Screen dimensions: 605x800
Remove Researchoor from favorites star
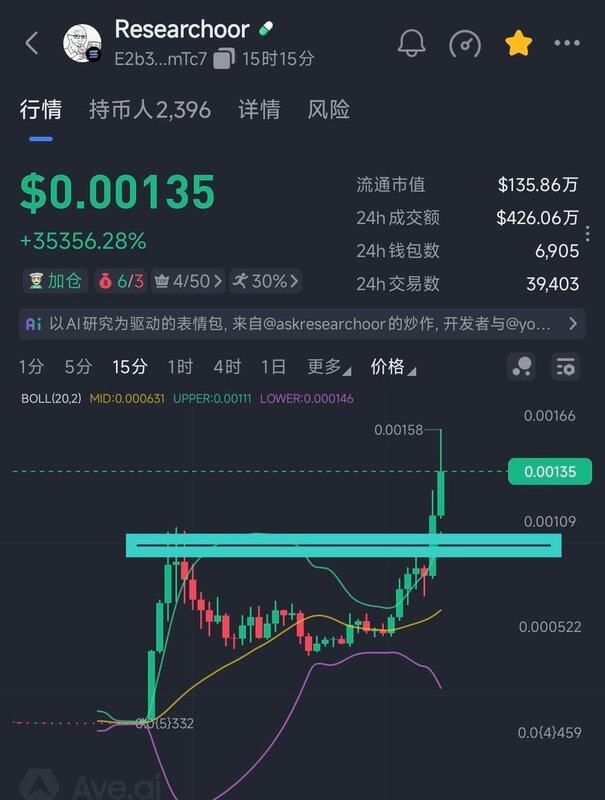coord(517,43)
